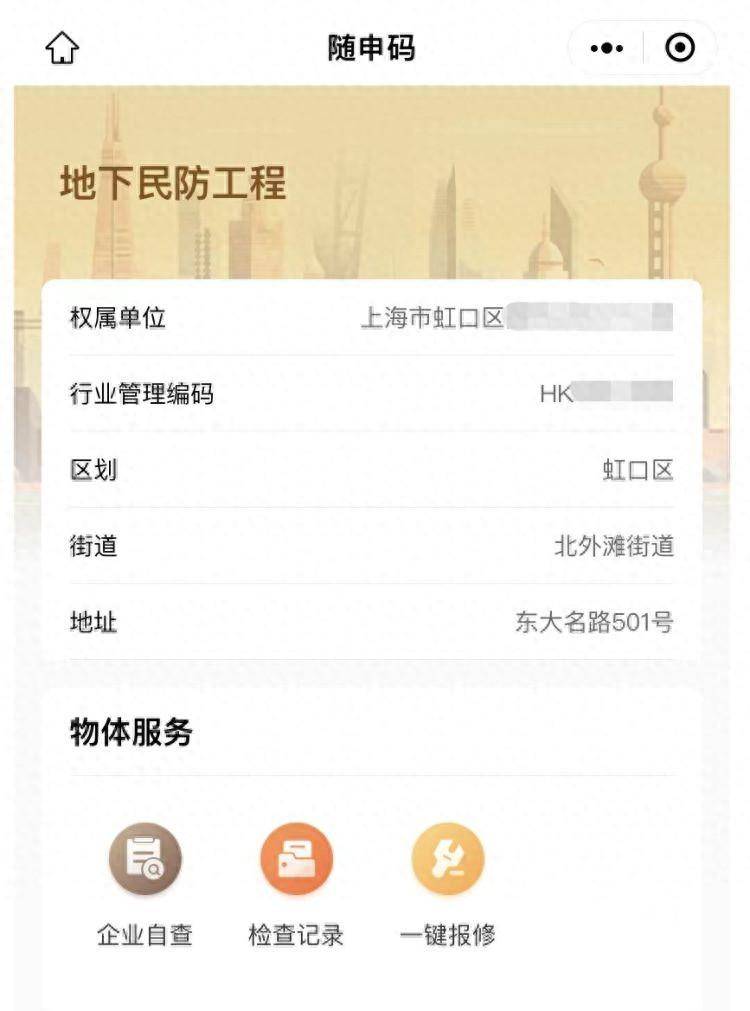Go to the mini program home page
The width and height of the screenshot is (750, 1011).
click(62, 48)
